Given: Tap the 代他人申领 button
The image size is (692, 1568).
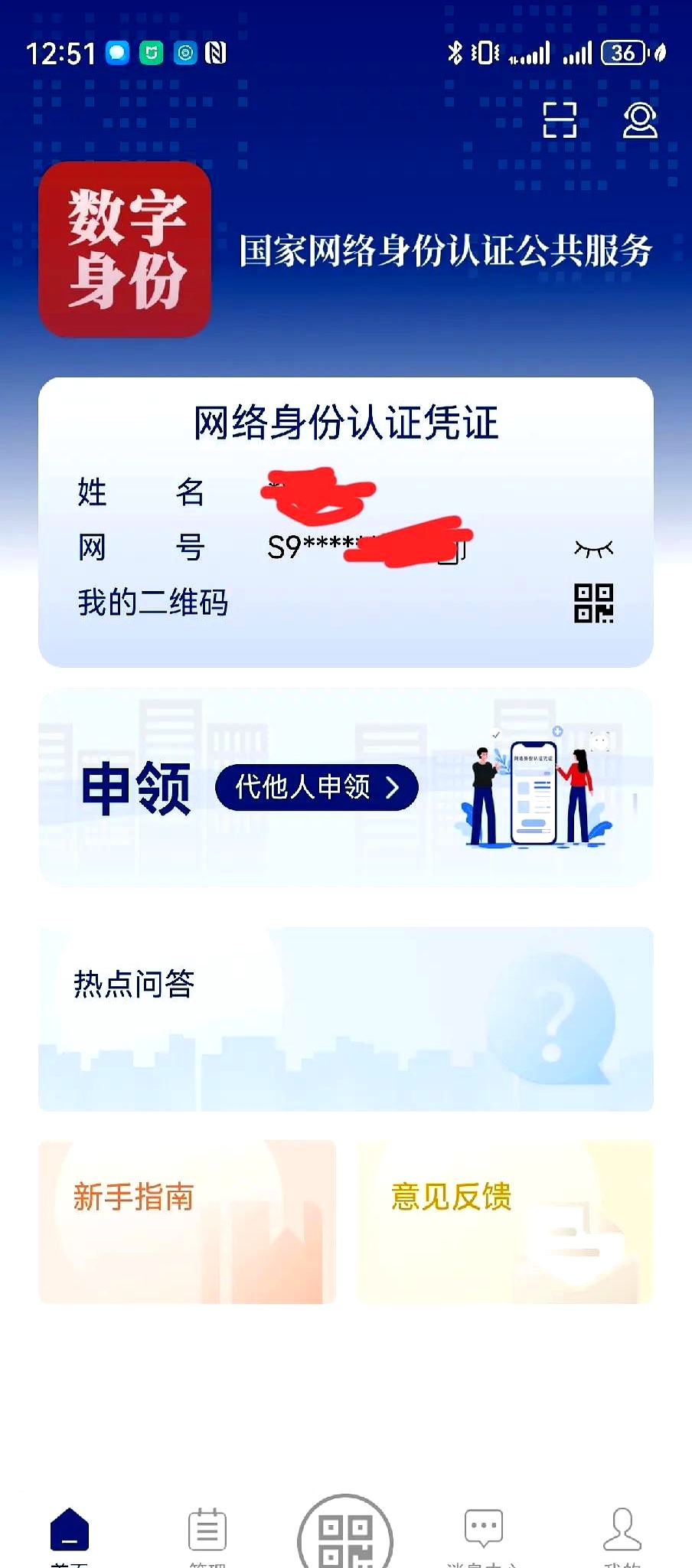Looking at the screenshot, I should click(317, 787).
